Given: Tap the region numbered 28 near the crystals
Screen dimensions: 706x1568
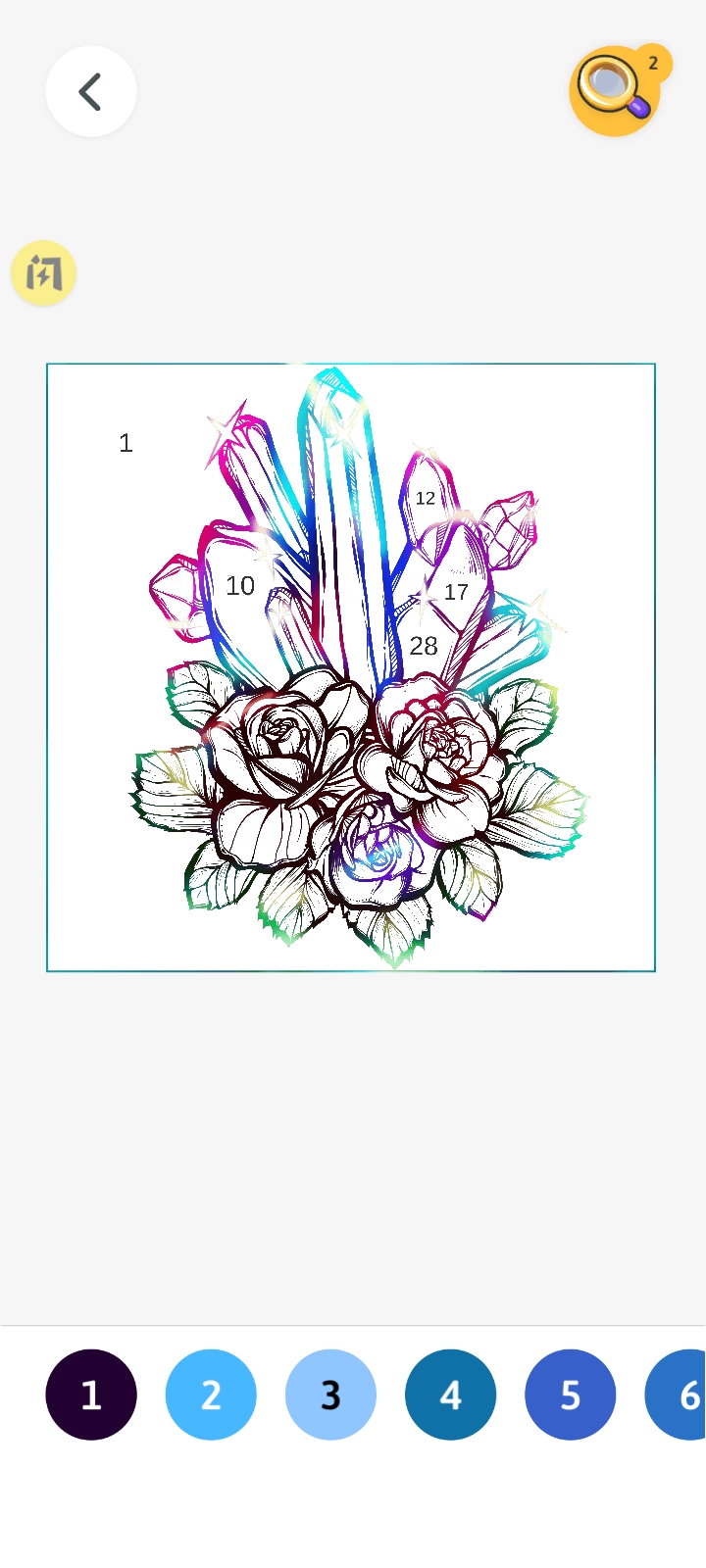Looking at the screenshot, I should pos(424,646).
